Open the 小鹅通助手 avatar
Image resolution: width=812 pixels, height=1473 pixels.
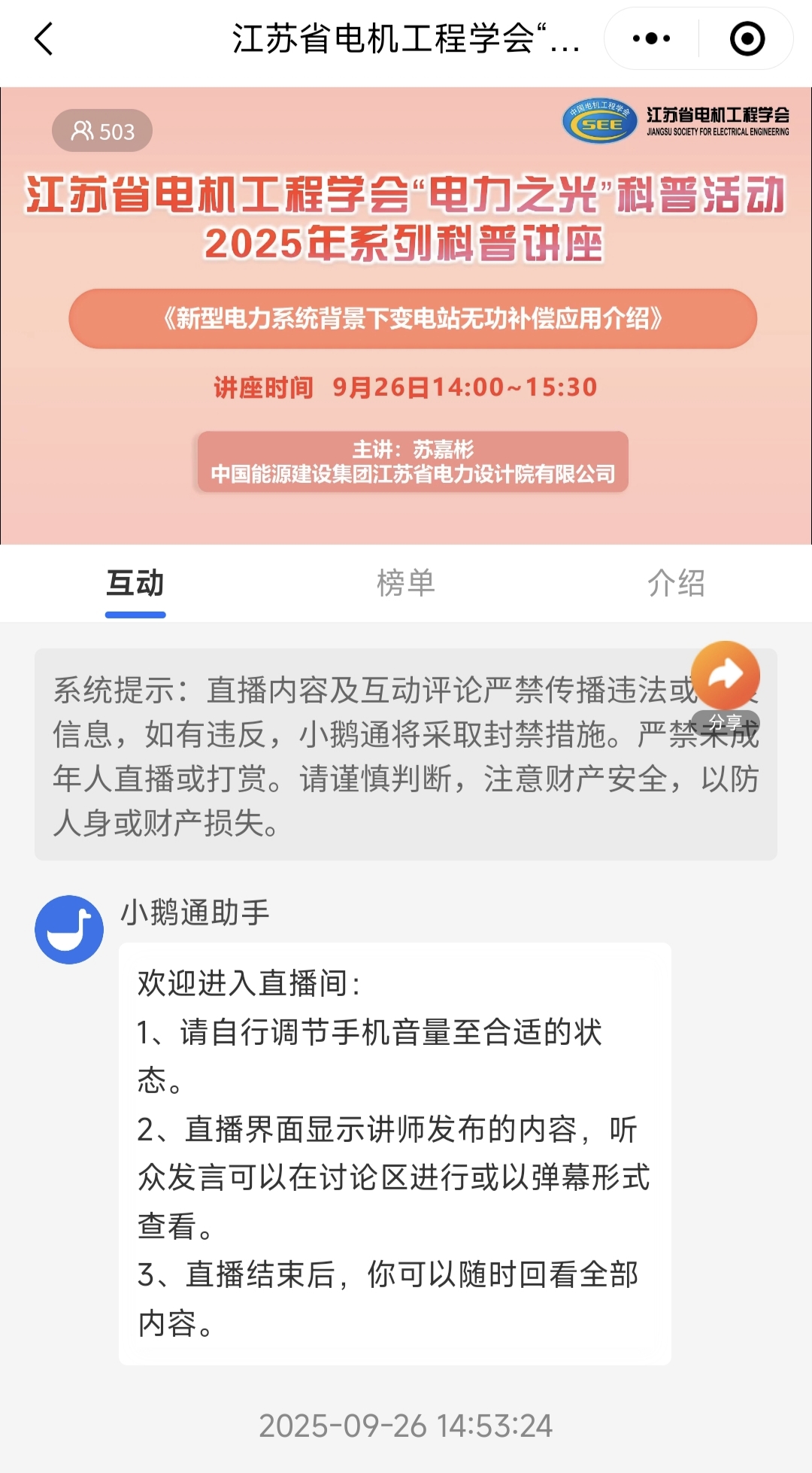69,929
